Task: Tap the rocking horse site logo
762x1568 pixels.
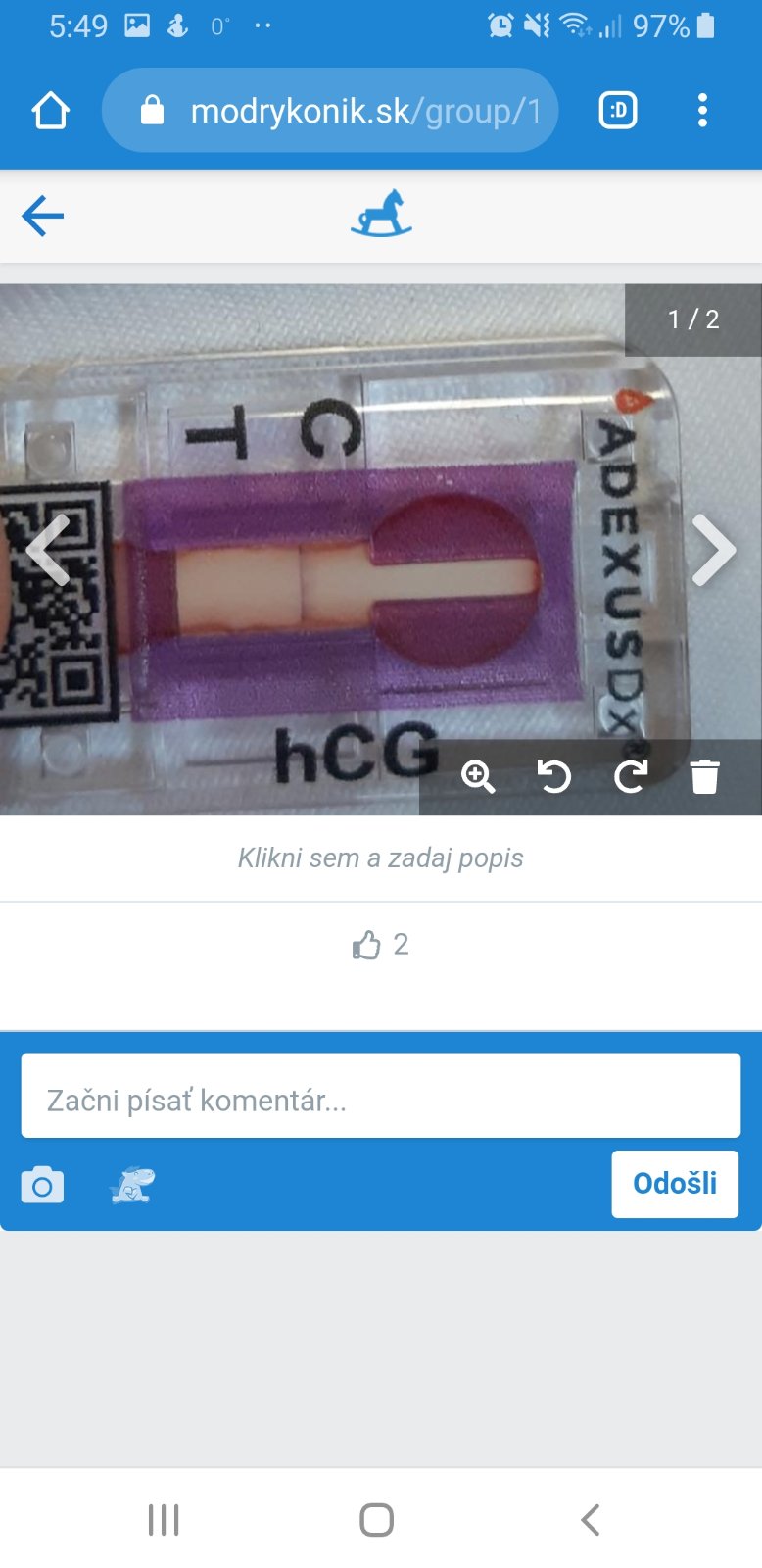Action: coord(381,214)
